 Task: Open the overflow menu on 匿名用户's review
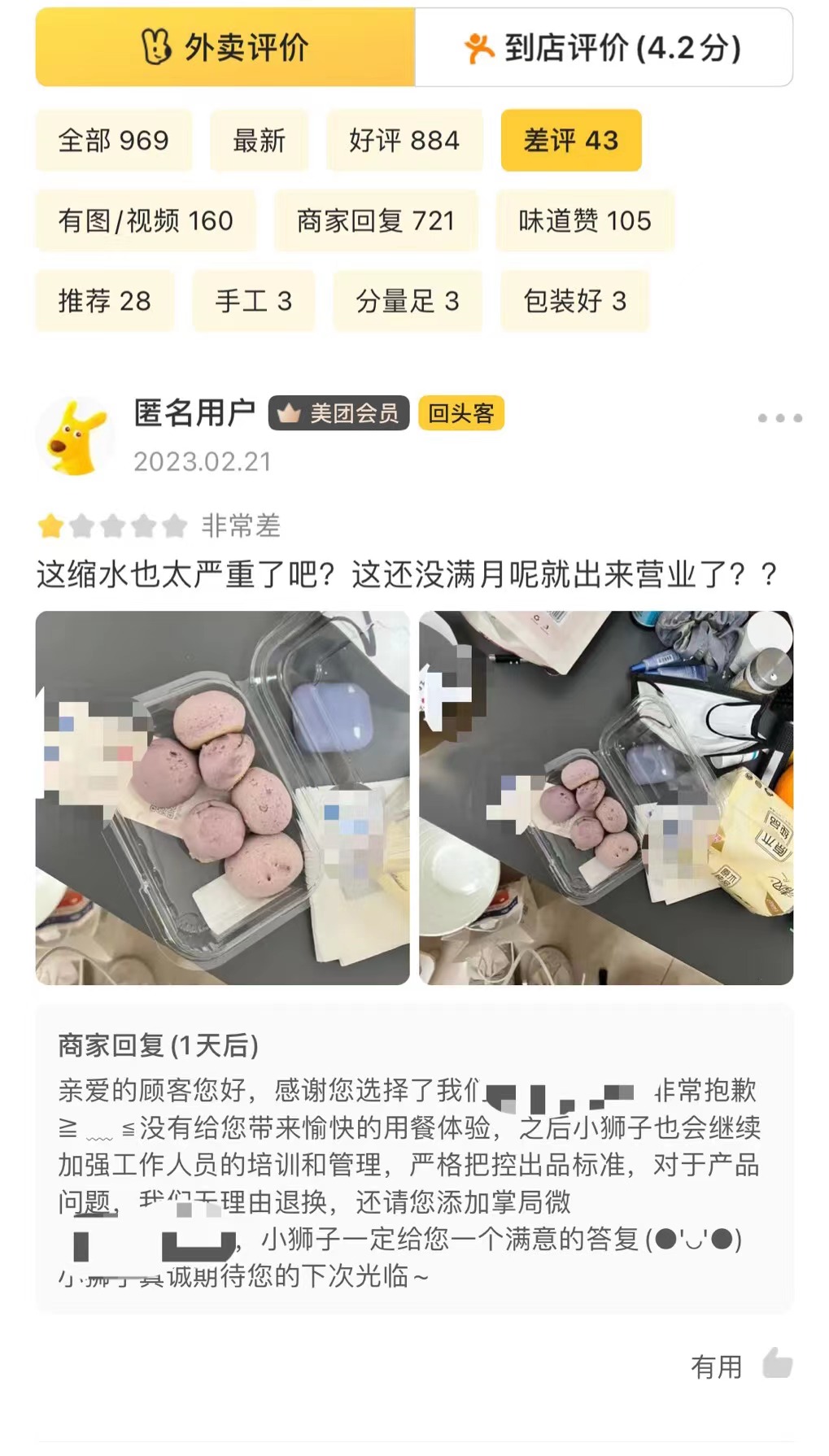pos(779,418)
